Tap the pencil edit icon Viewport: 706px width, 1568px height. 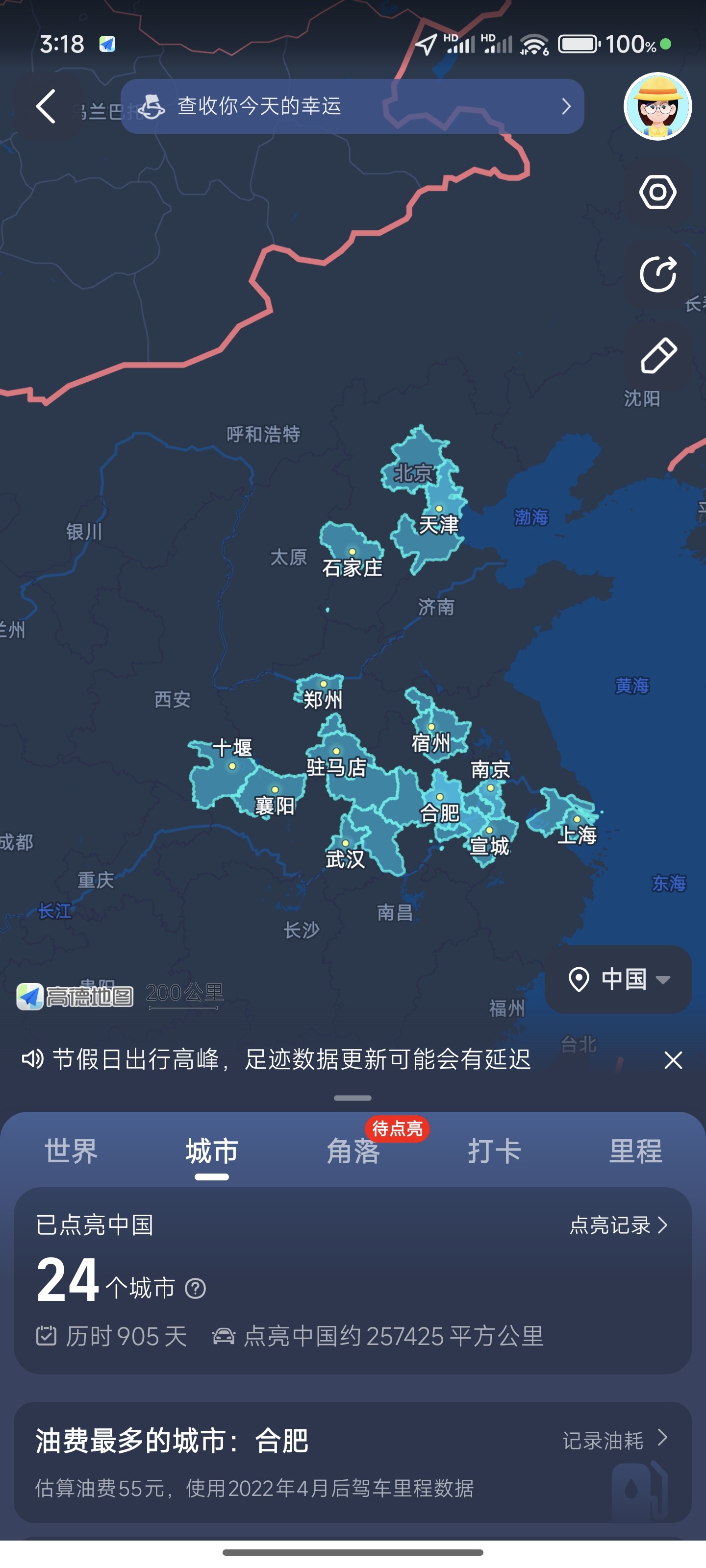tap(658, 355)
